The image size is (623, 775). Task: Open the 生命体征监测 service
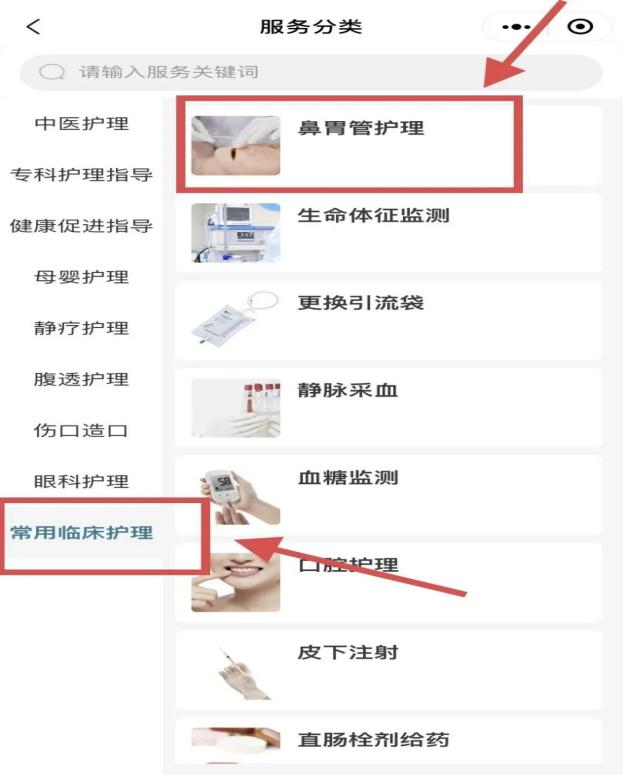click(x=388, y=230)
